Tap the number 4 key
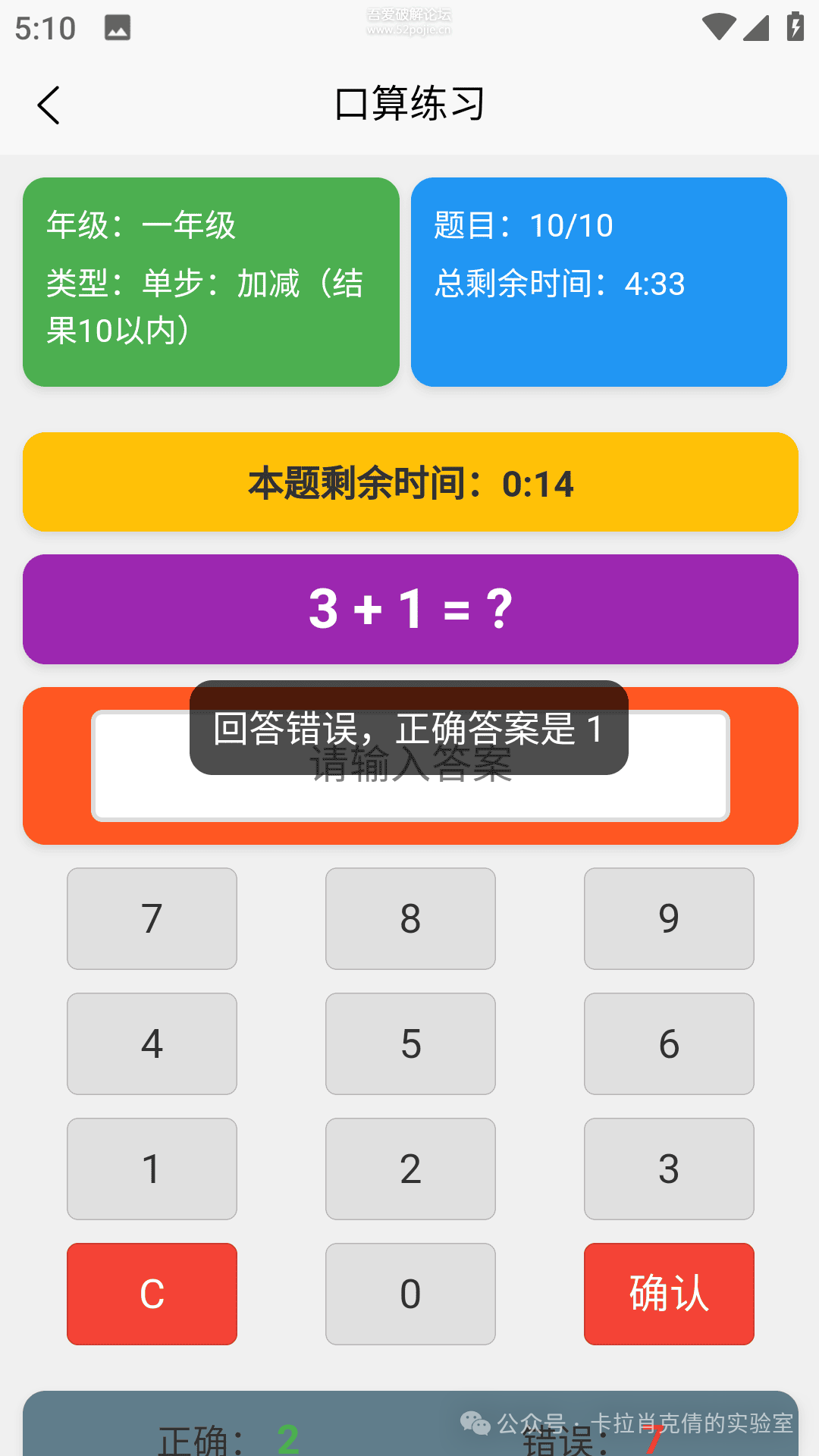 coord(151,1044)
